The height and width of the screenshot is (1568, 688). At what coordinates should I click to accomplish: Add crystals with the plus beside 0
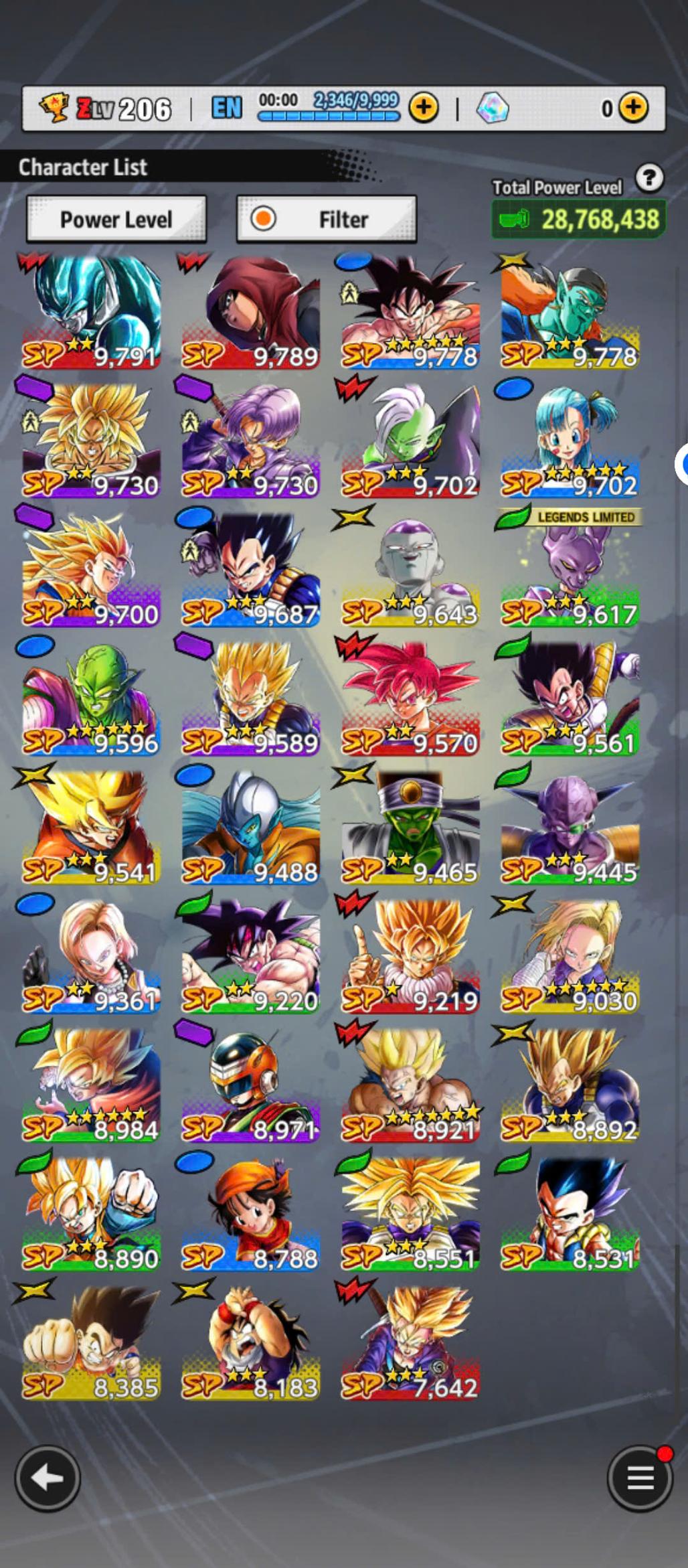[x=632, y=107]
